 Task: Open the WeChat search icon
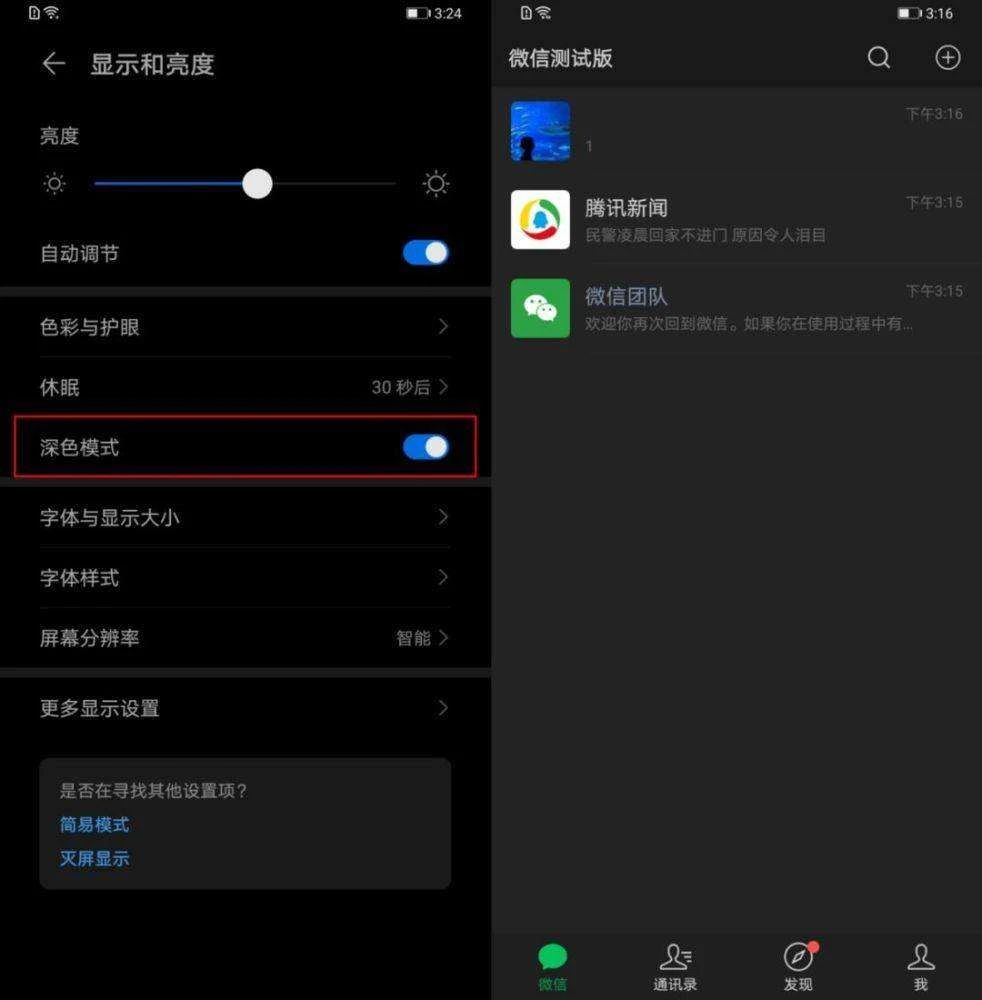point(878,58)
